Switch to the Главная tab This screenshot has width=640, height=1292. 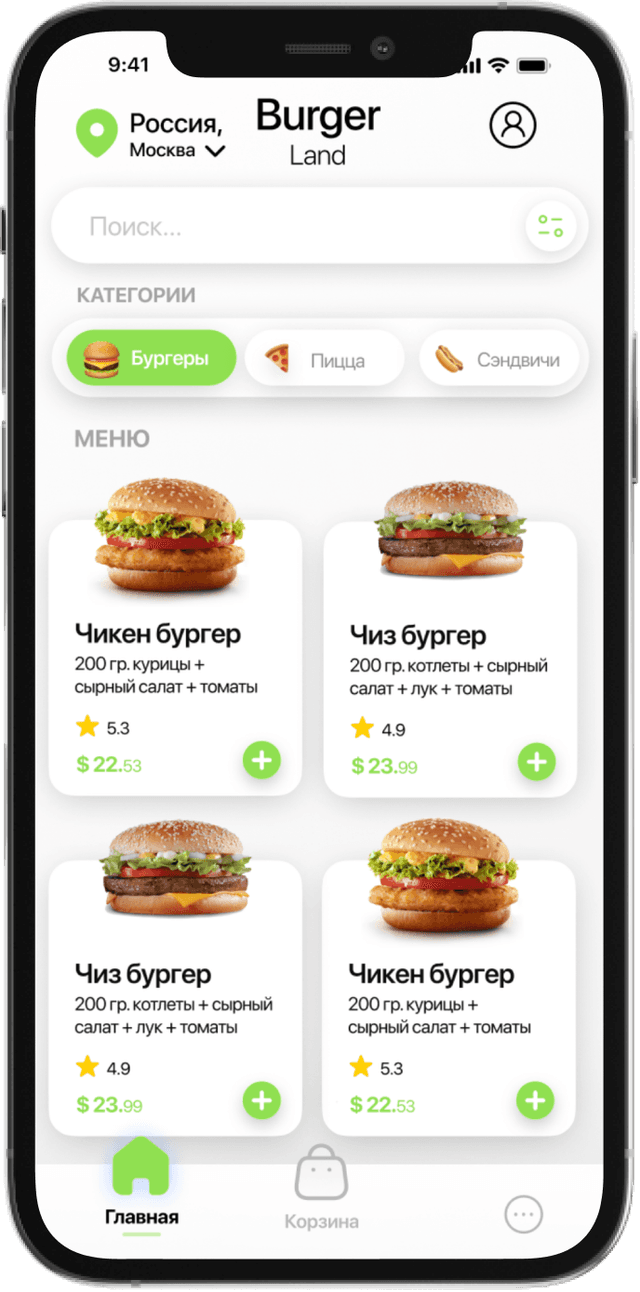click(141, 1186)
